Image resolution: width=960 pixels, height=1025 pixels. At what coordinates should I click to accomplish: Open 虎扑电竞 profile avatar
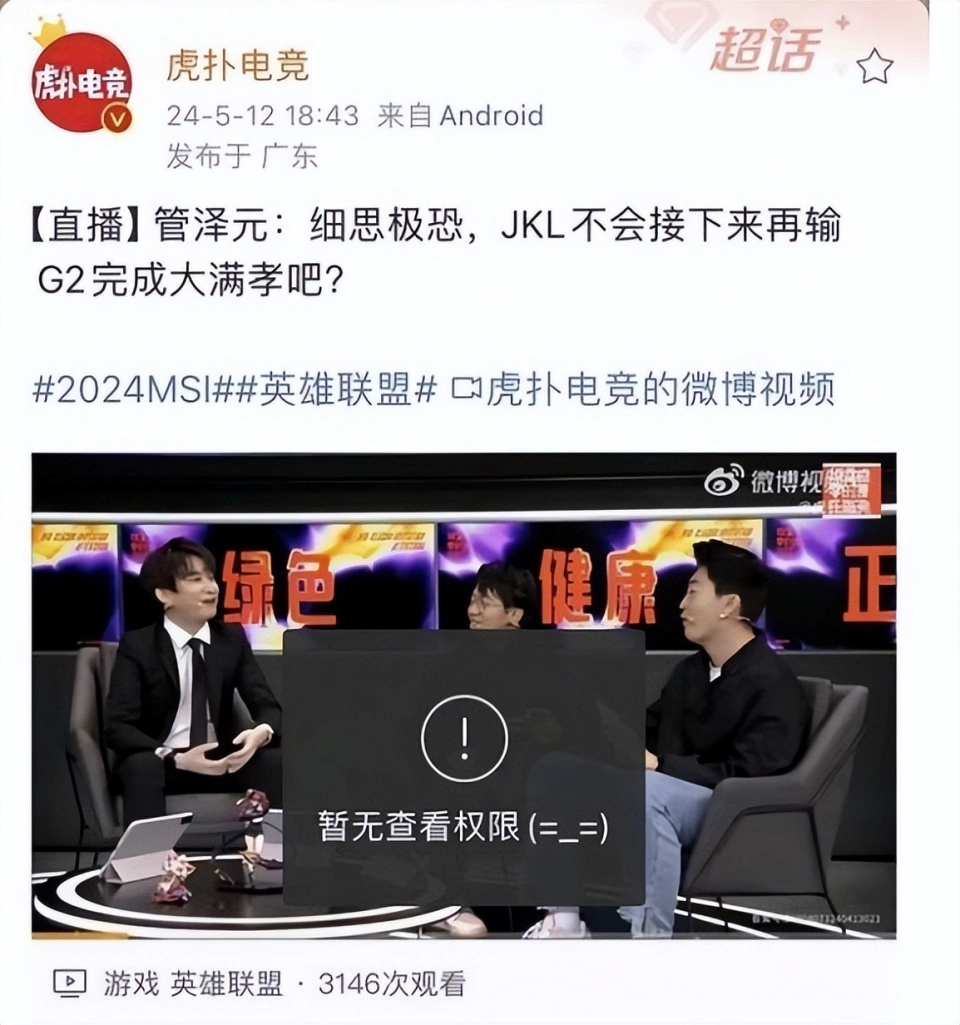tap(82, 82)
